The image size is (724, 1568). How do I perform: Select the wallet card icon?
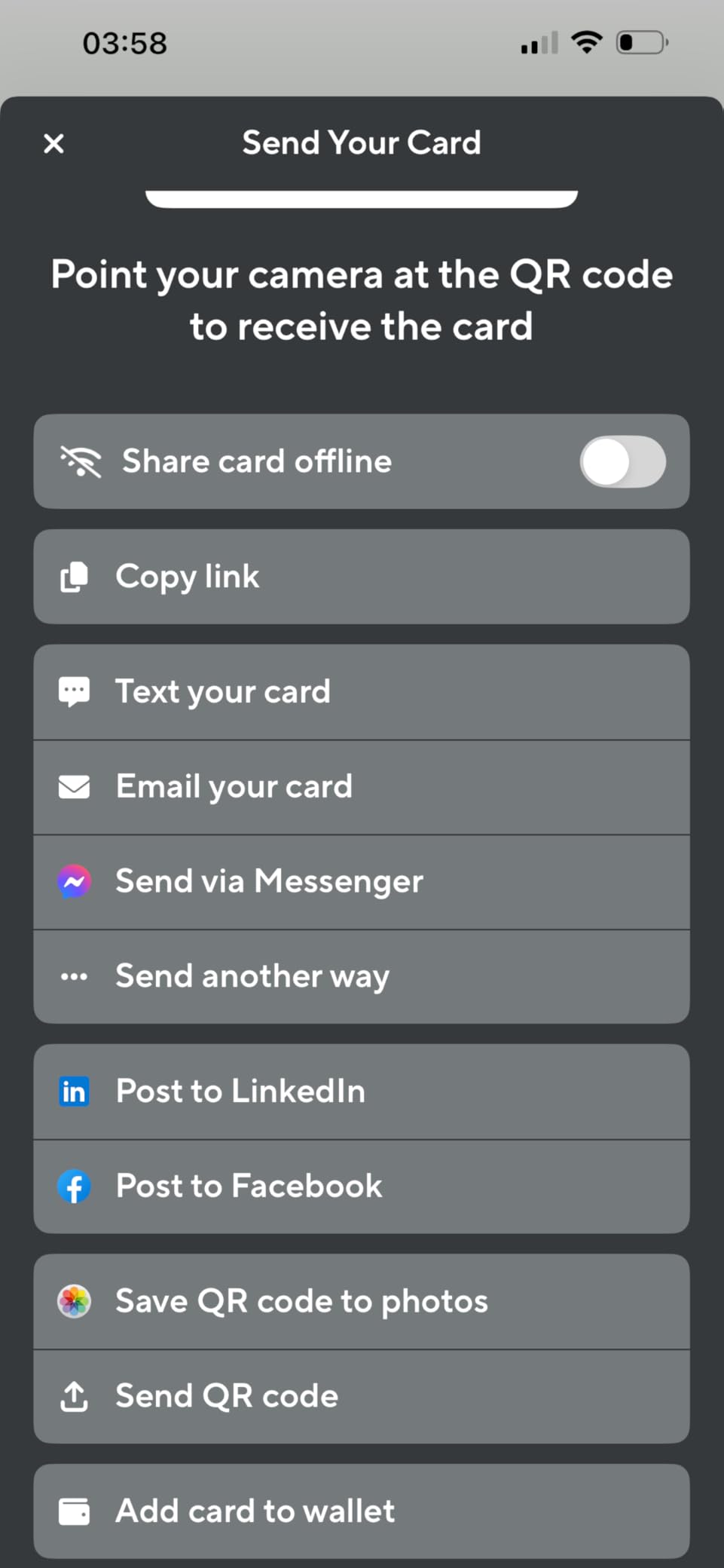[x=74, y=1511]
